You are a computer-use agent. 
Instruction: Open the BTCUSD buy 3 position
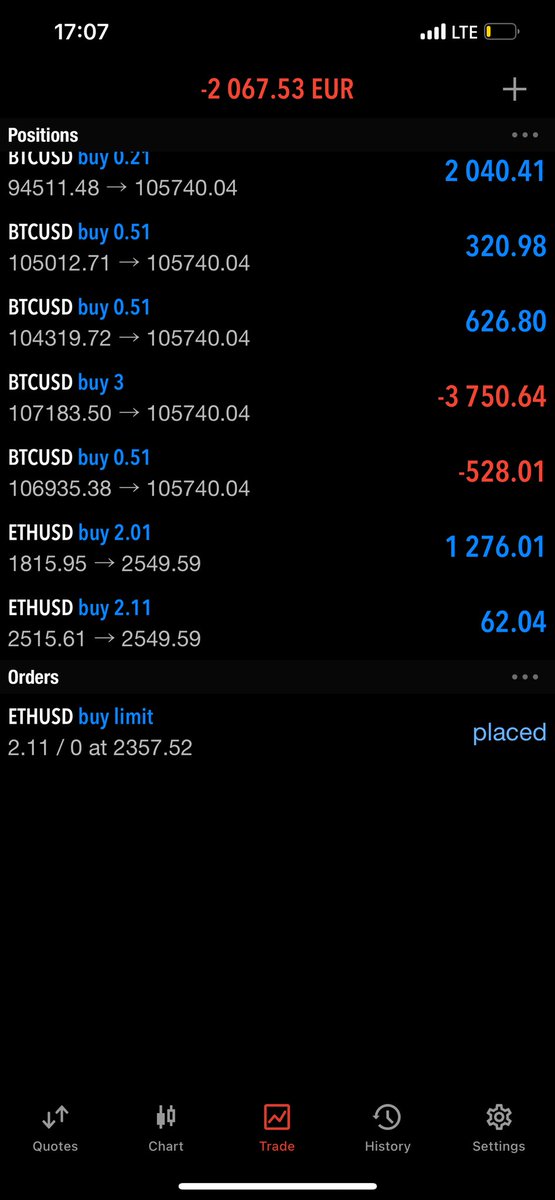coord(277,397)
